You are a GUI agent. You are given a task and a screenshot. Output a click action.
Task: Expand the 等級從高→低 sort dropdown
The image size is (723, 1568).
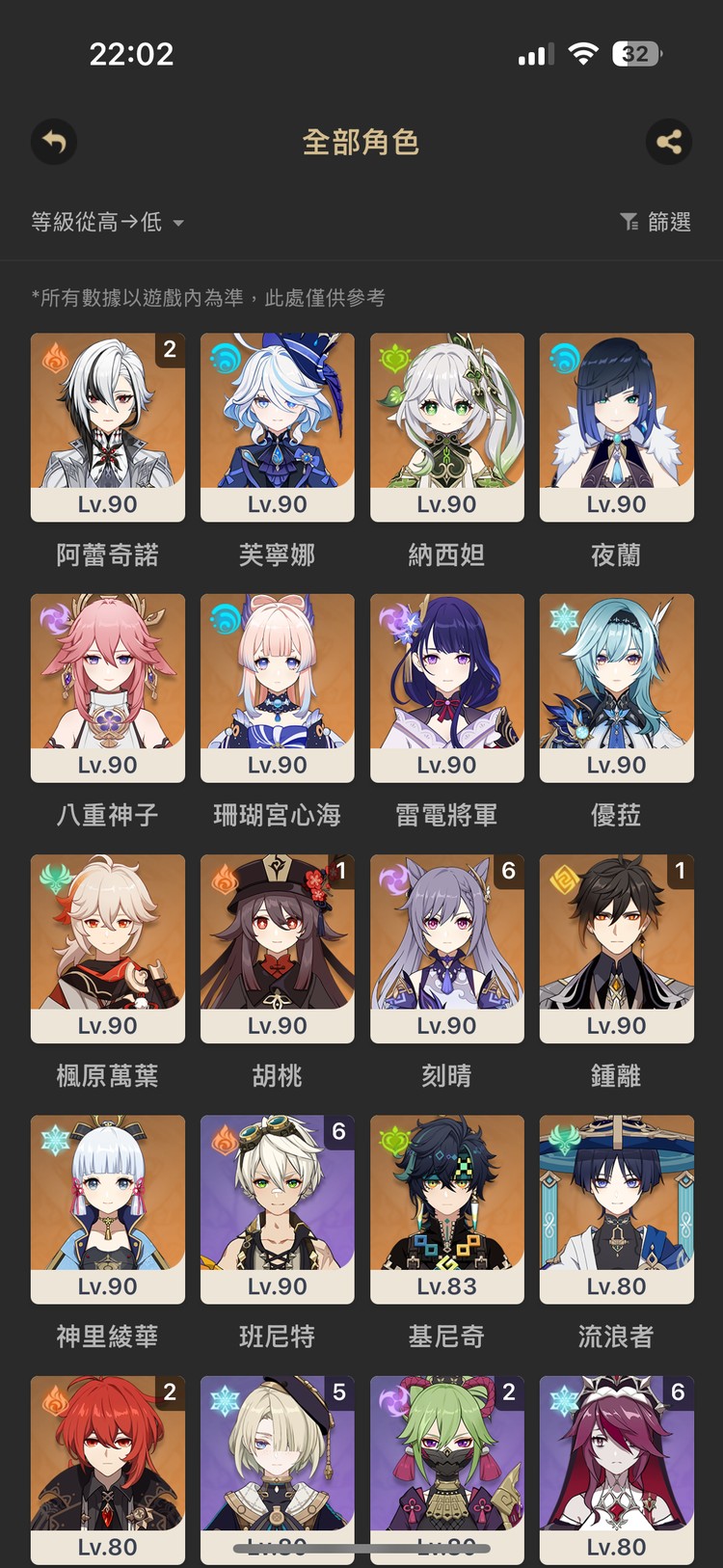pos(107,223)
